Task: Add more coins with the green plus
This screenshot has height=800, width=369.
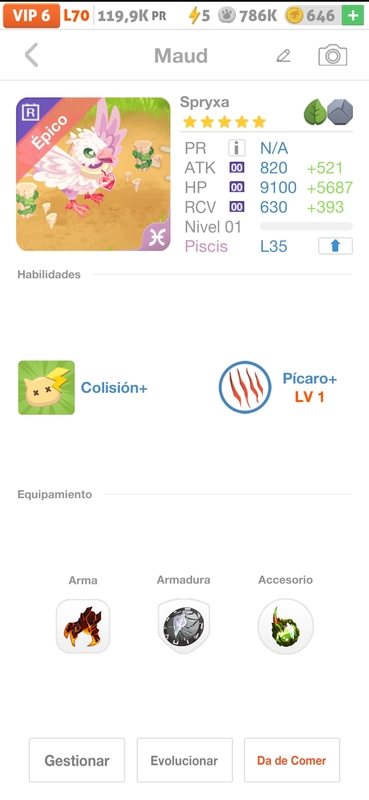Action: click(353, 16)
